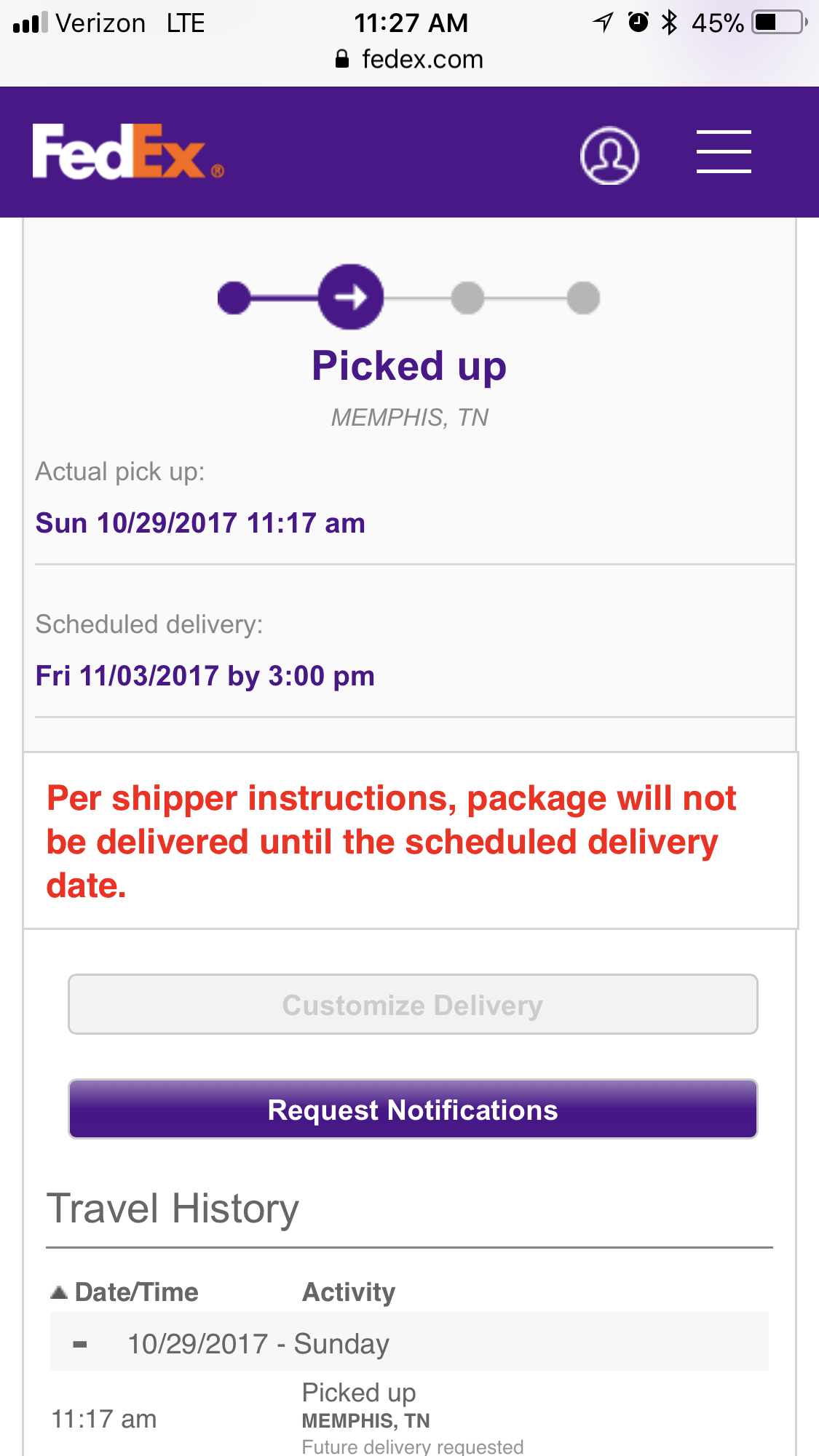
Task: Collapse the 10/29/2017 Sunday history row
Action: pos(80,1344)
